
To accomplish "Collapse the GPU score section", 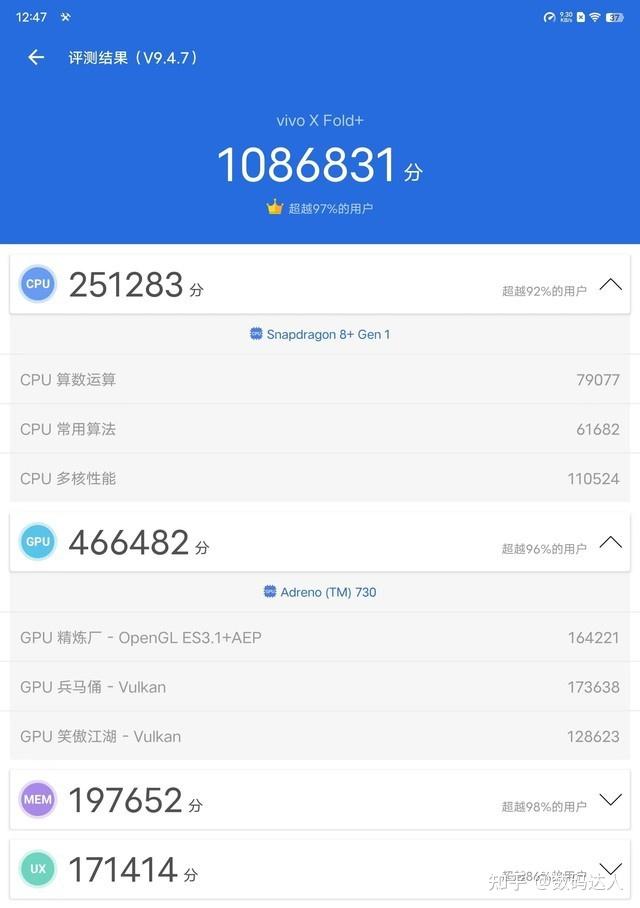I will point(610,543).
